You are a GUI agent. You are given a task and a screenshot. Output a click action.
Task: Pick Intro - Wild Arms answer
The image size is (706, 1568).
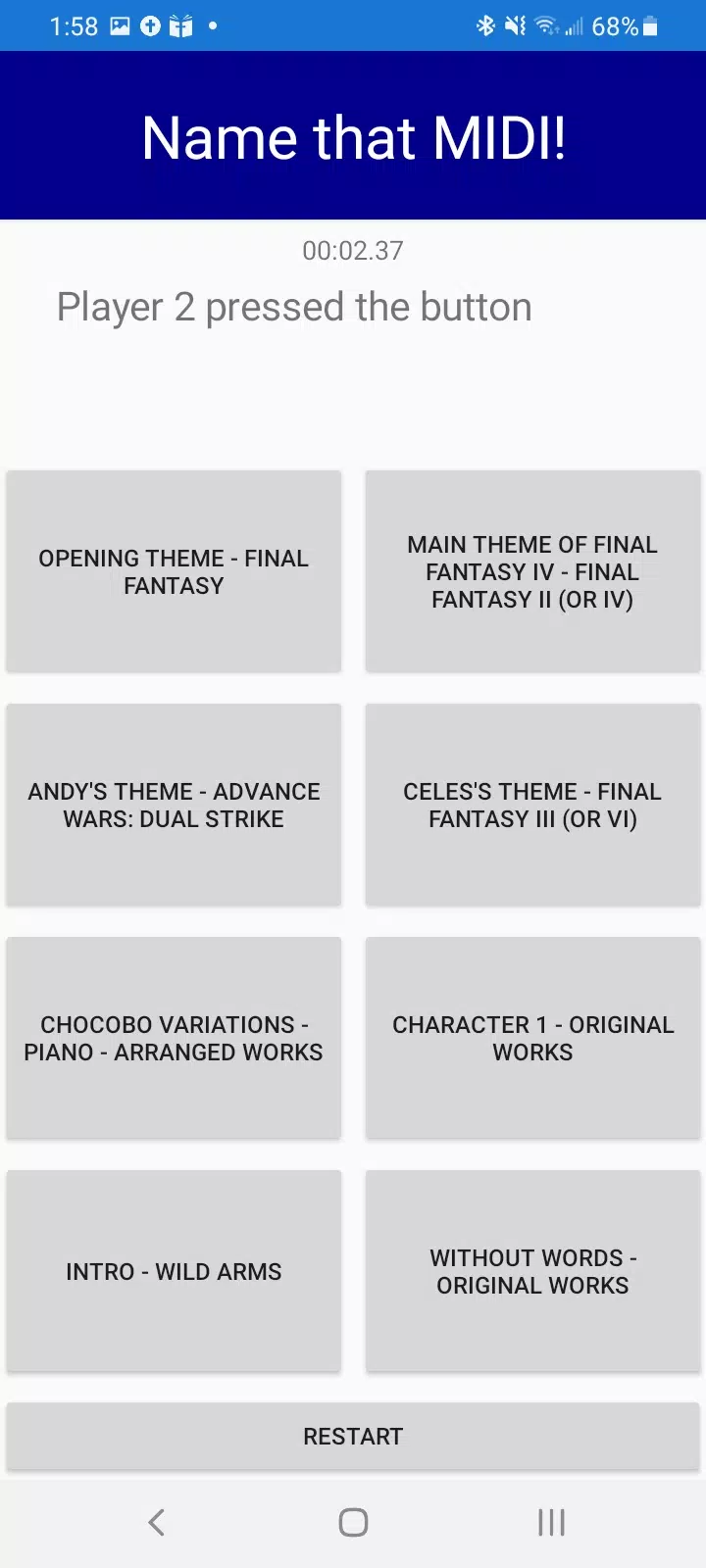pos(174,1271)
